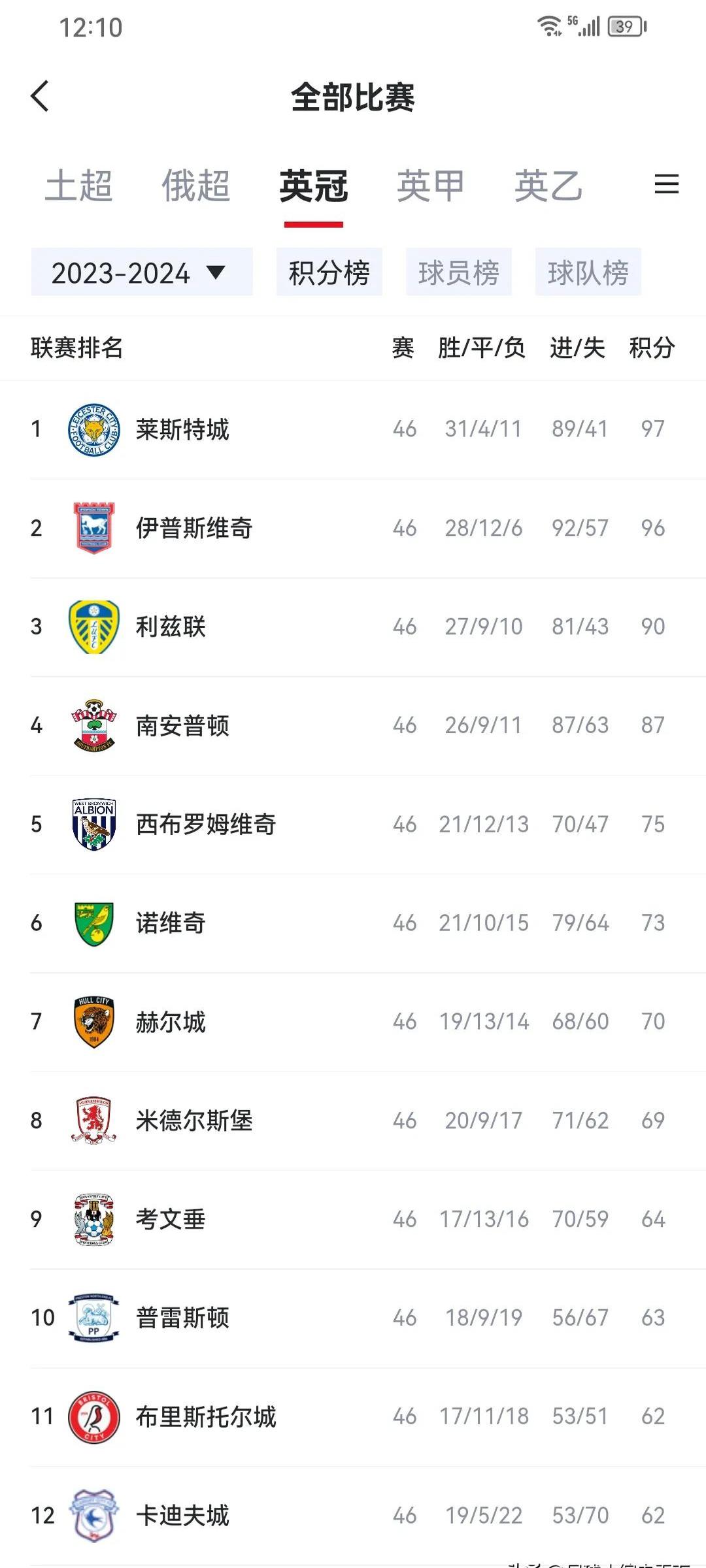
Task: Switch to the 球队榜 team rankings view
Action: (x=588, y=272)
